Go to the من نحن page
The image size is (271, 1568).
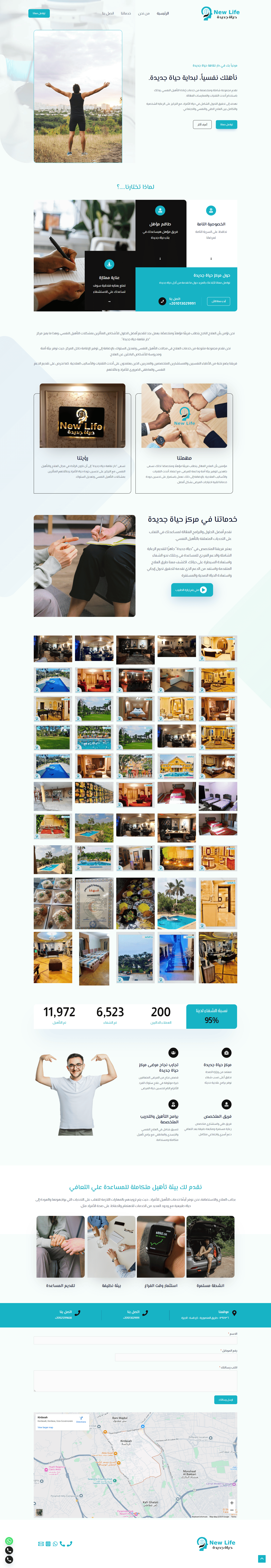[144, 13]
